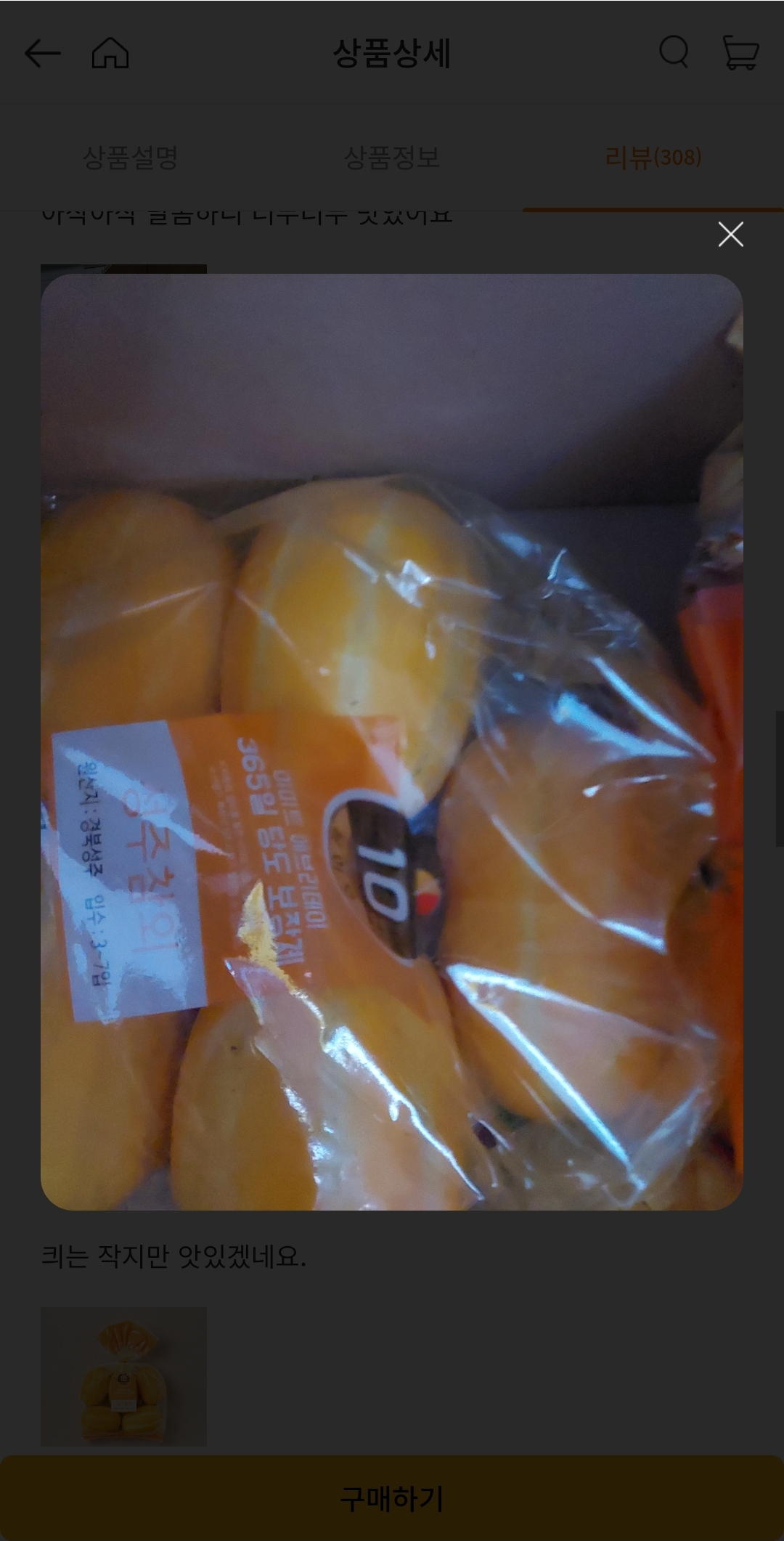Open the review thumbnail below the enlarged photo
The height and width of the screenshot is (1541, 784).
click(124, 1376)
